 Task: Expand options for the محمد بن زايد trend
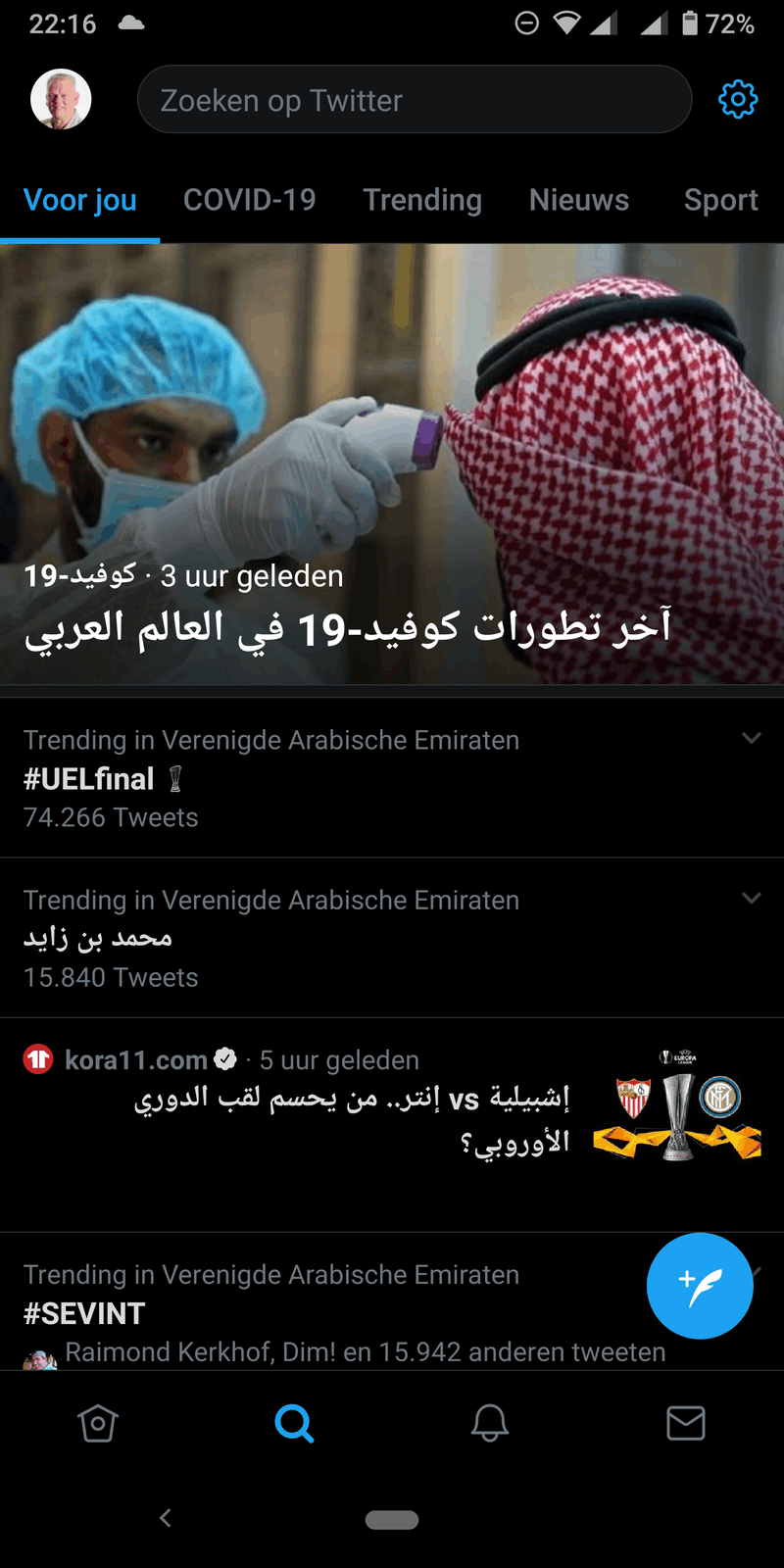752,898
